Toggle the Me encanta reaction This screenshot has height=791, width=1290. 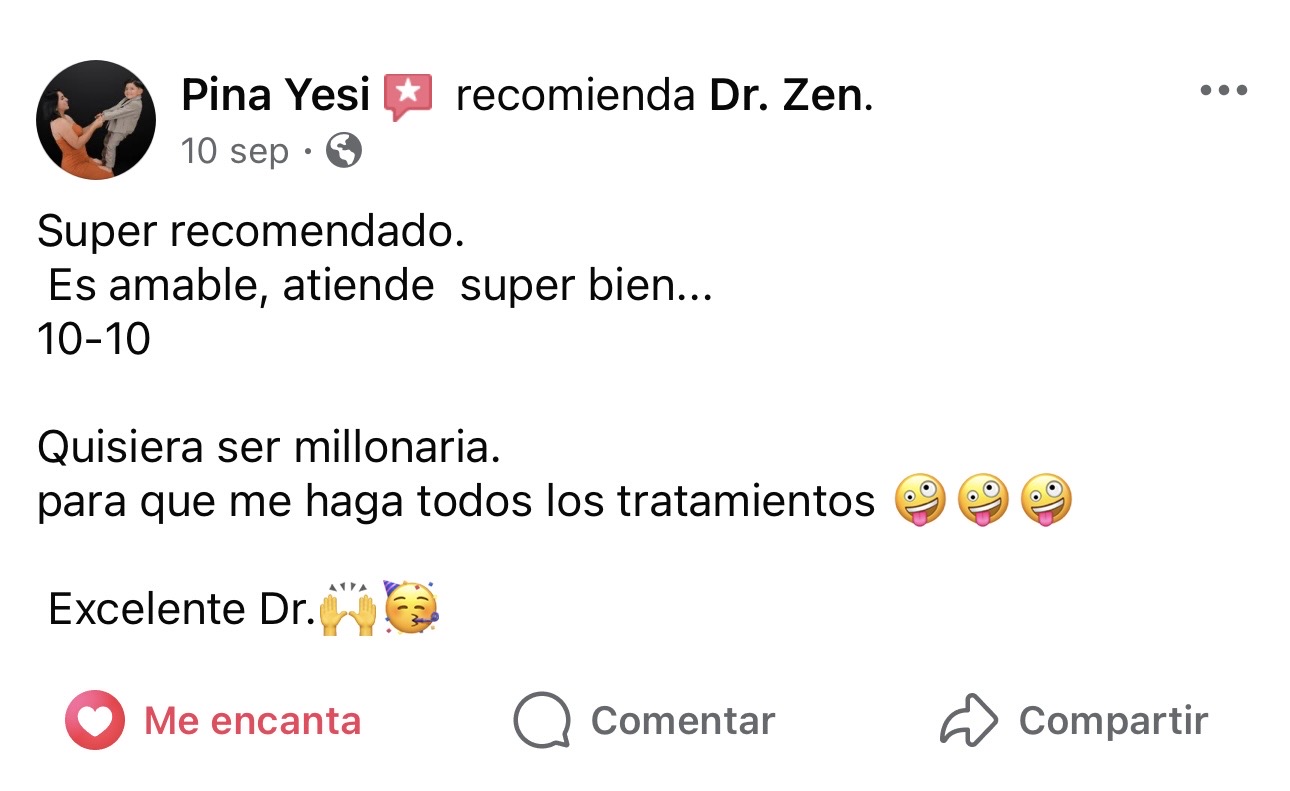[213, 720]
